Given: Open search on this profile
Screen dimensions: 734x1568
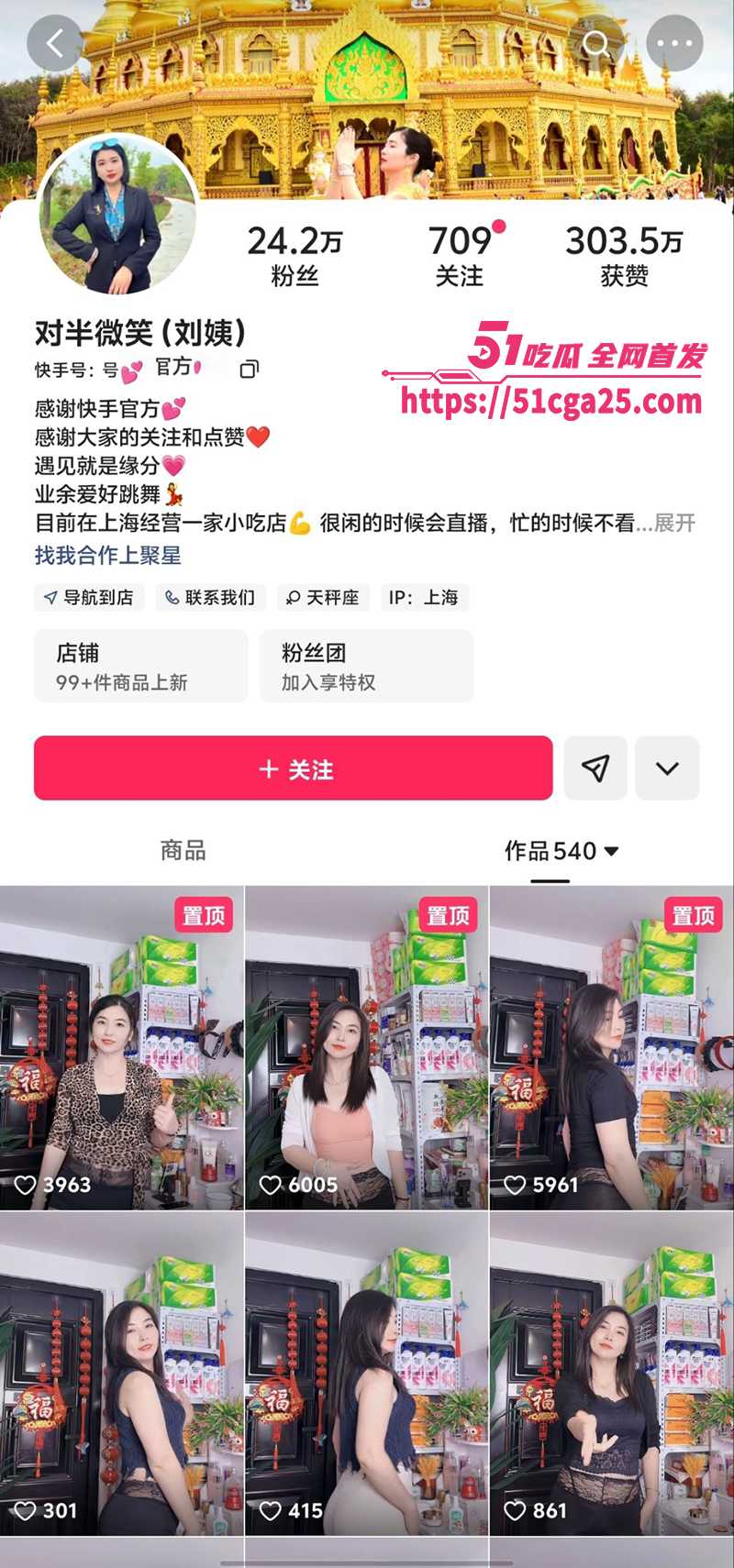Looking at the screenshot, I should (x=596, y=43).
